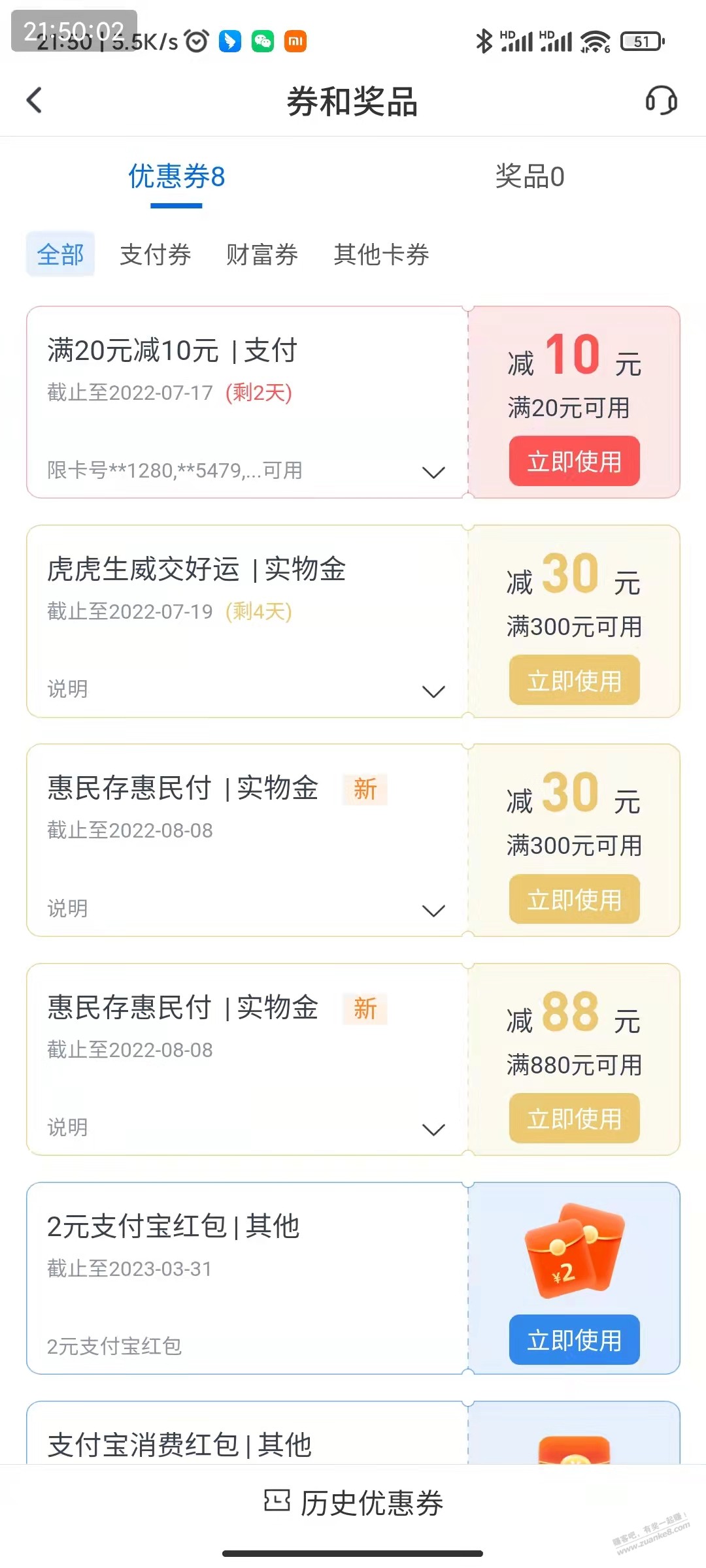This screenshot has width=706, height=1568.
Task: Use the 惠民存惠民付 减30元 coupon
Action: click(574, 900)
